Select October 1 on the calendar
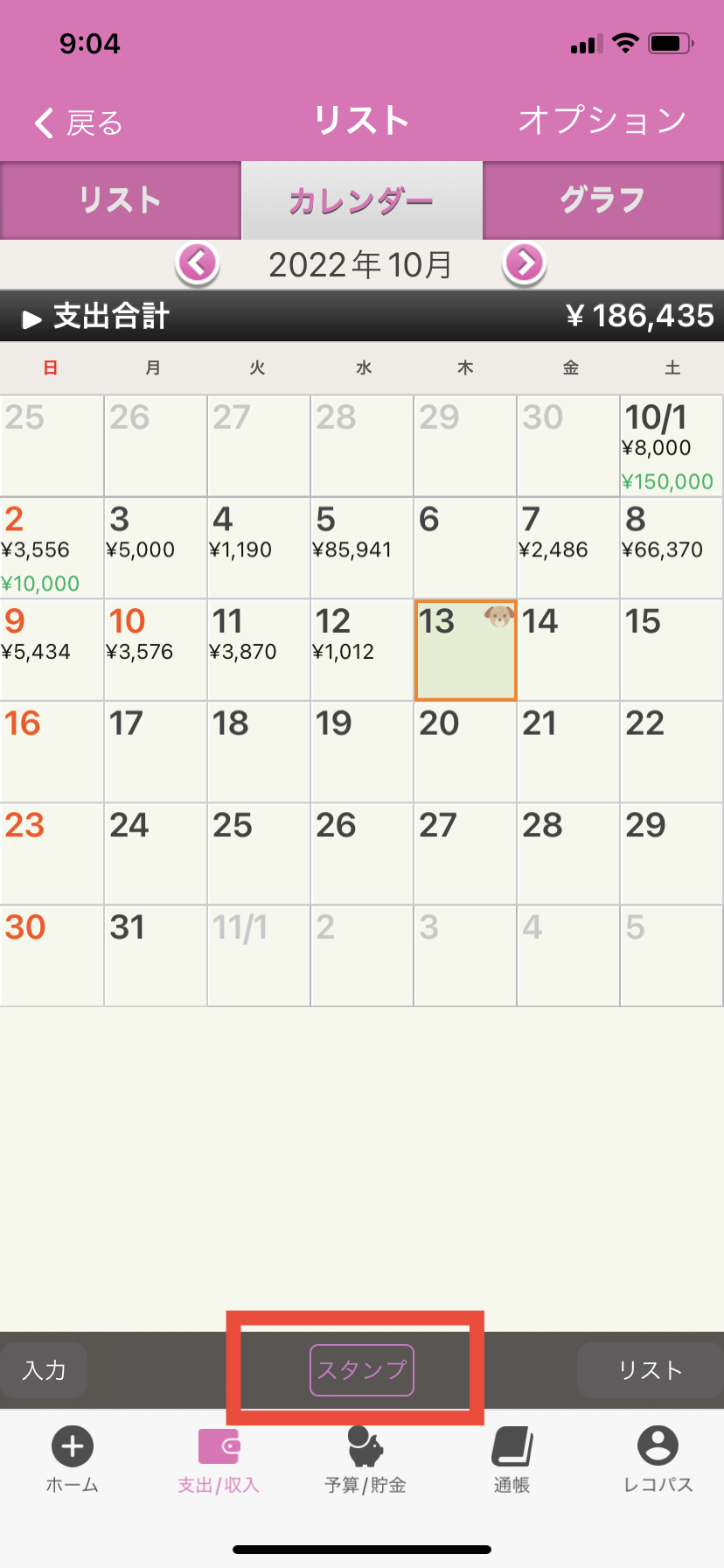Viewport: 724px width, 1568px height. [671, 446]
